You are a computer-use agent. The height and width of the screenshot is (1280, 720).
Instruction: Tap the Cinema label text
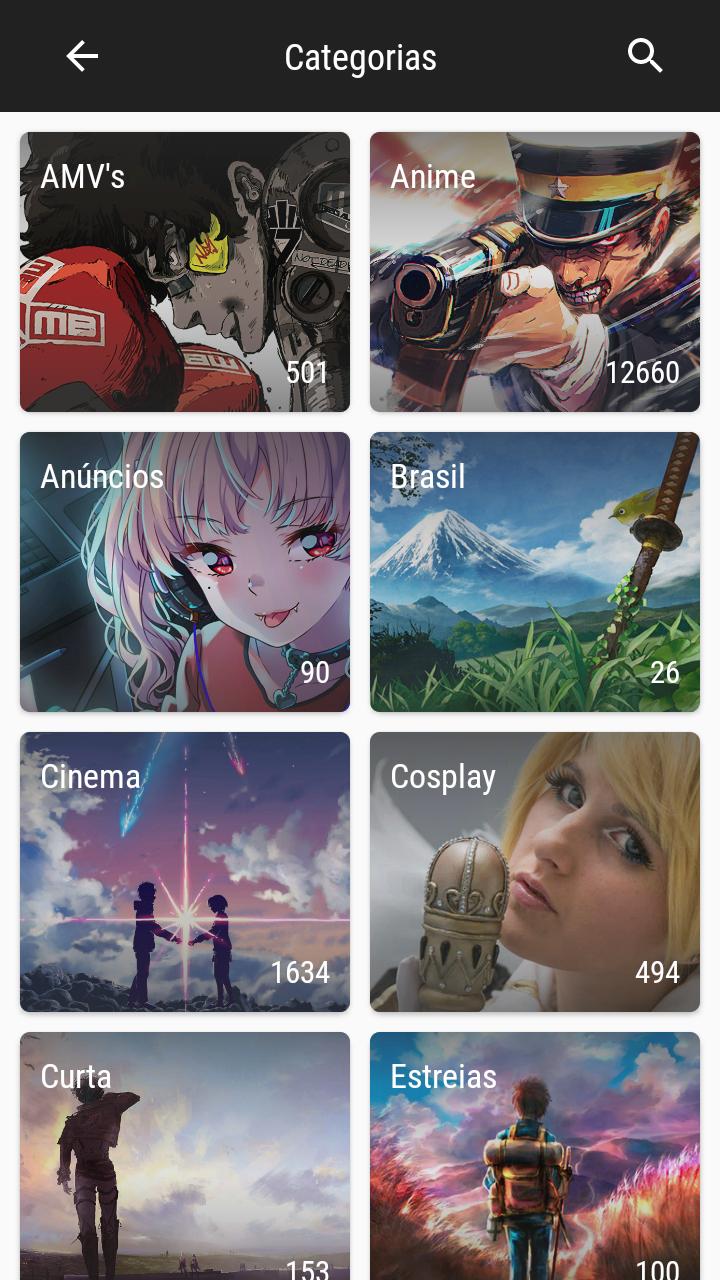point(90,777)
